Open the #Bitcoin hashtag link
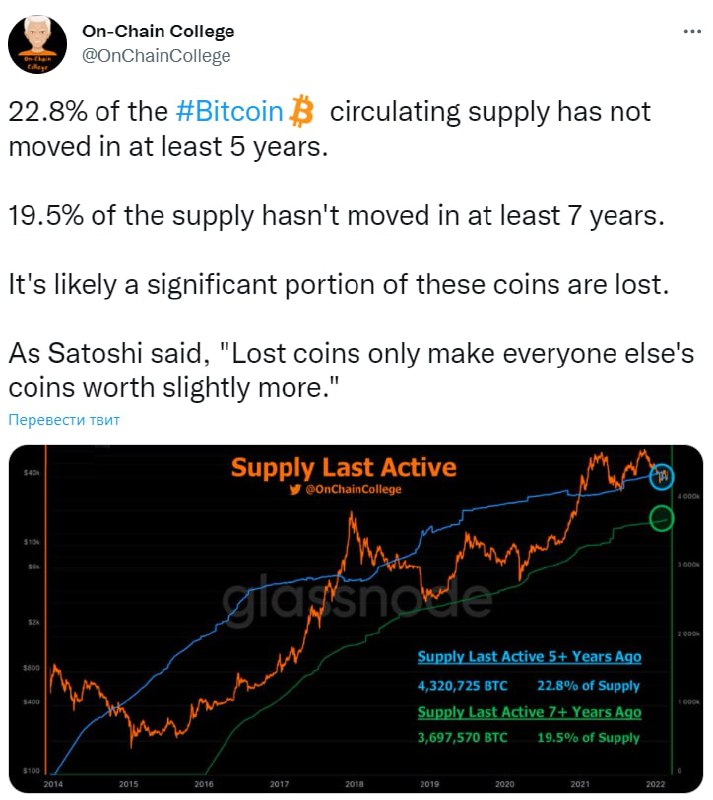The width and height of the screenshot is (713, 800). coord(229,111)
